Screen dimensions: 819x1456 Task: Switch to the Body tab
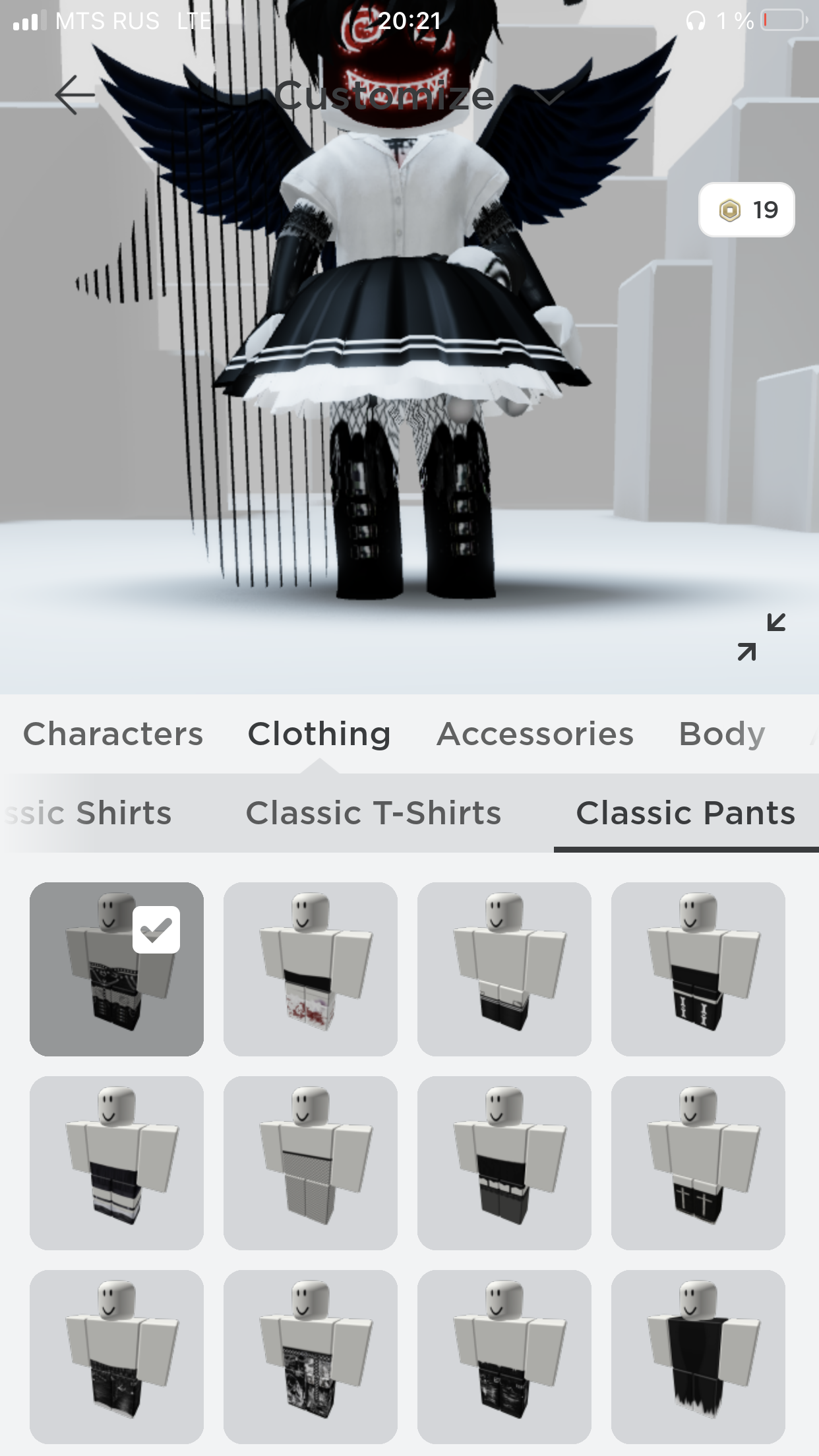click(x=721, y=734)
